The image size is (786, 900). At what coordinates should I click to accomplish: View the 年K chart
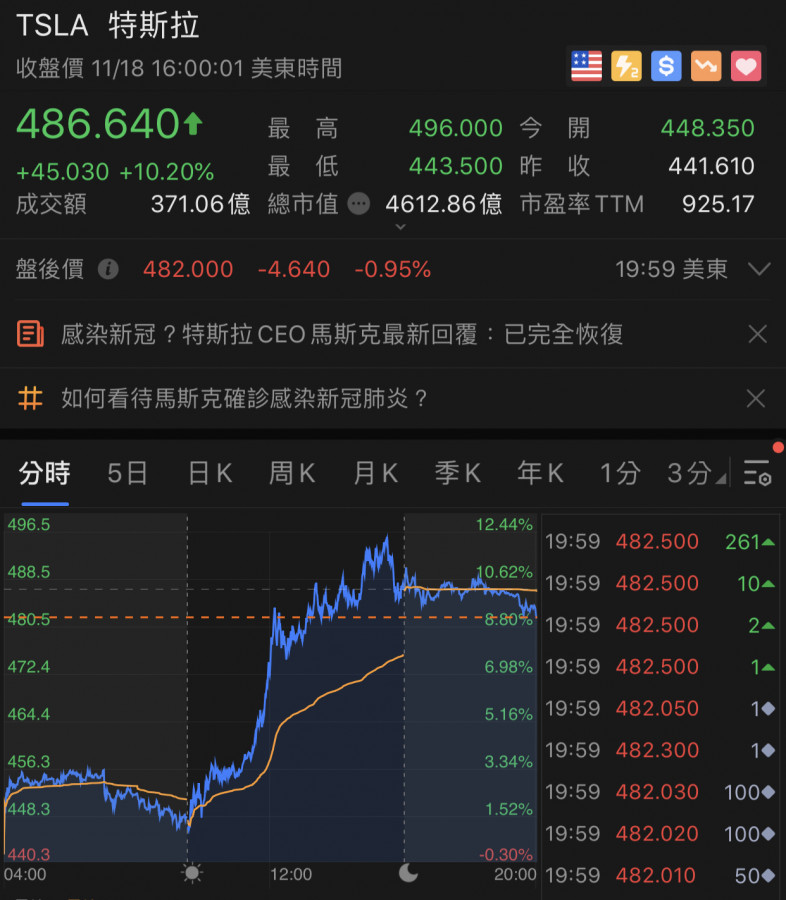coord(541,473)
